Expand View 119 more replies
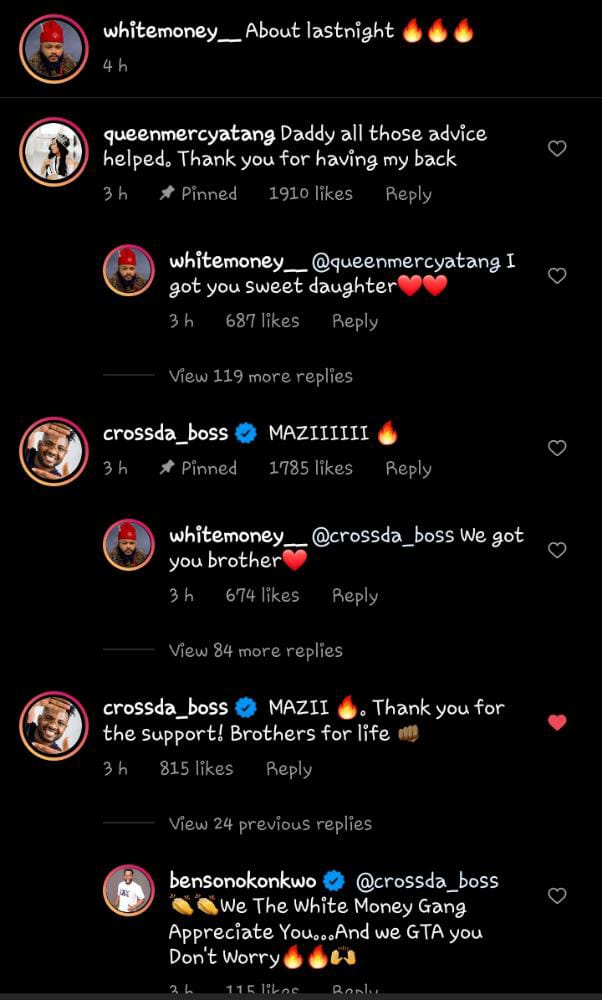This screenshot has height=1000, width=602. coord(260,376)
